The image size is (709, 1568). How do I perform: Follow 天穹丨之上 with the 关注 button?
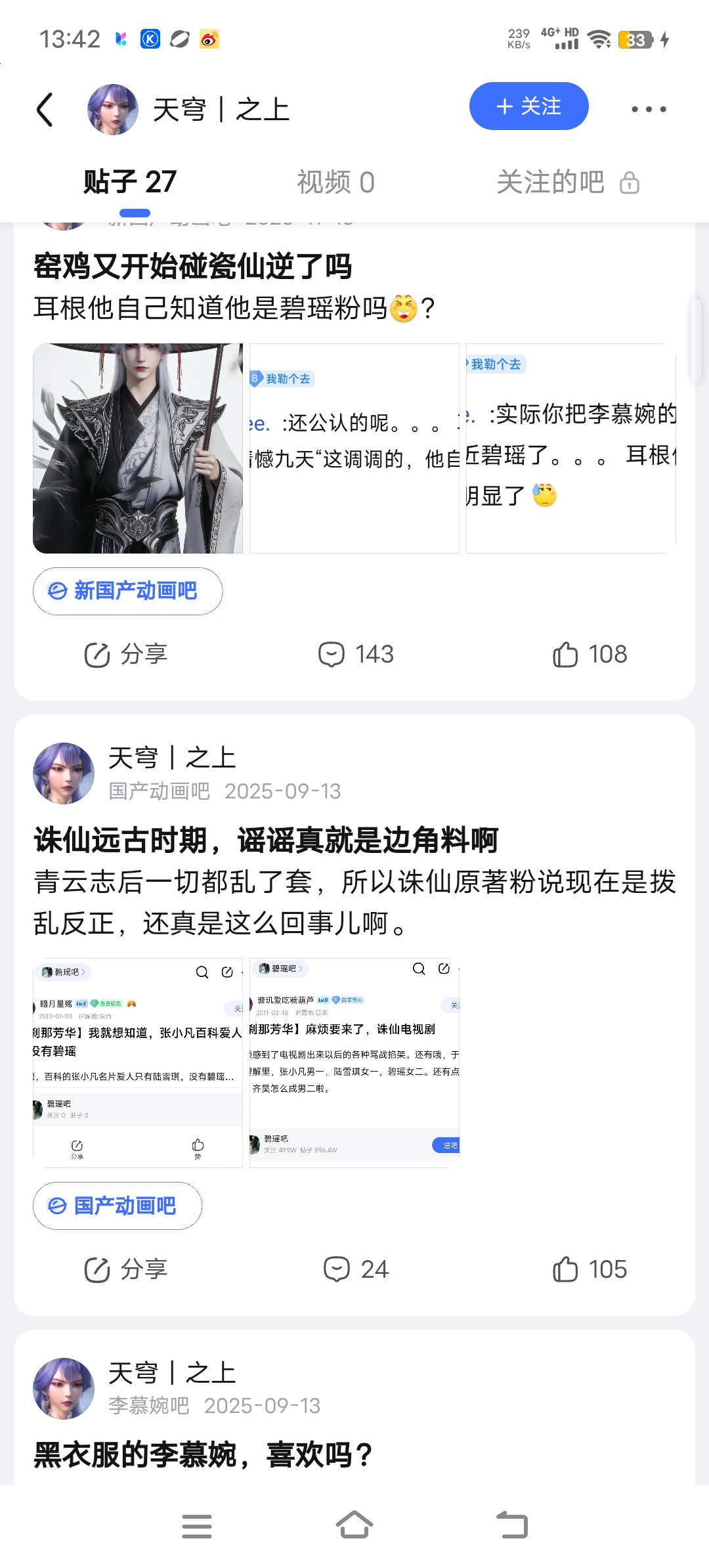(x=528, y=106)
